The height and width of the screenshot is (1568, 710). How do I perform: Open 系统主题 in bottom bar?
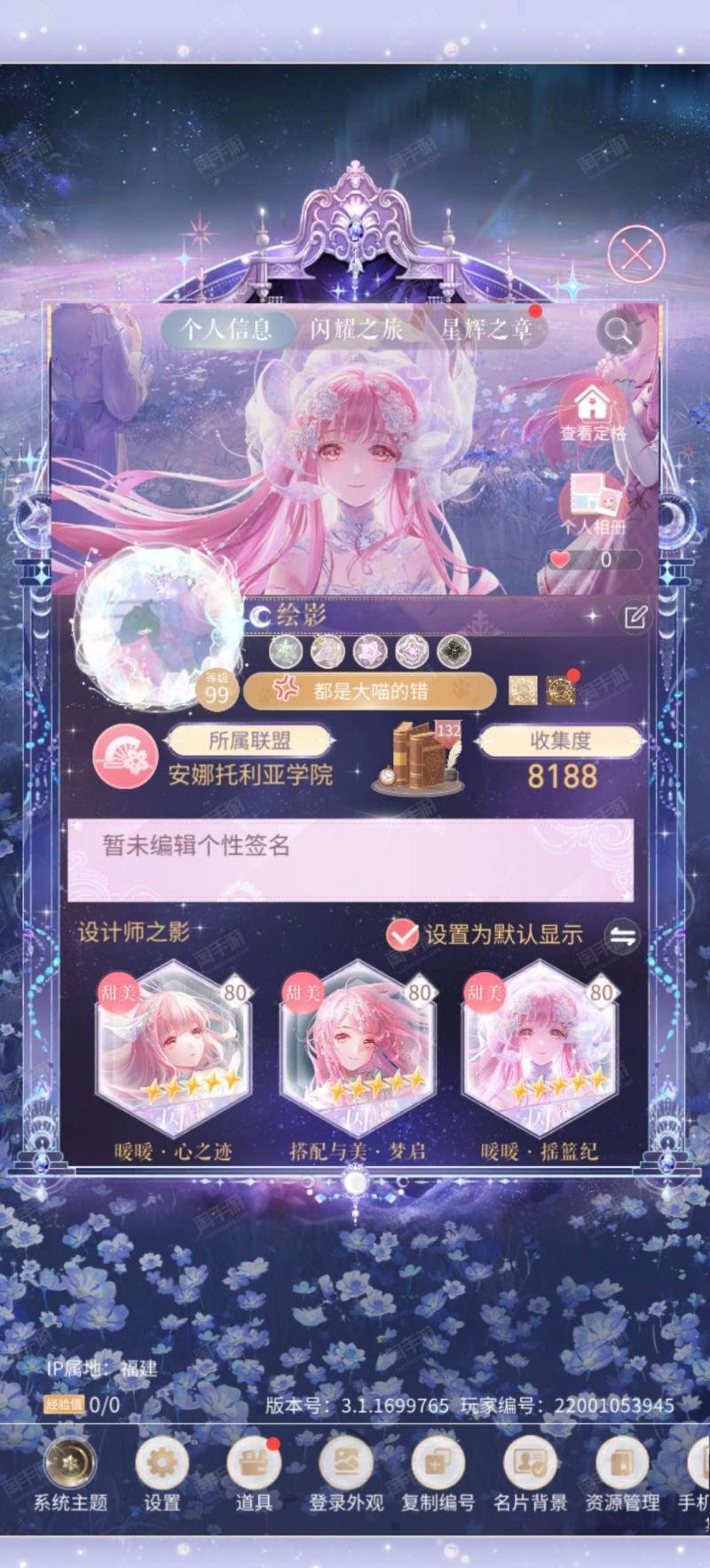[70, 1475]
